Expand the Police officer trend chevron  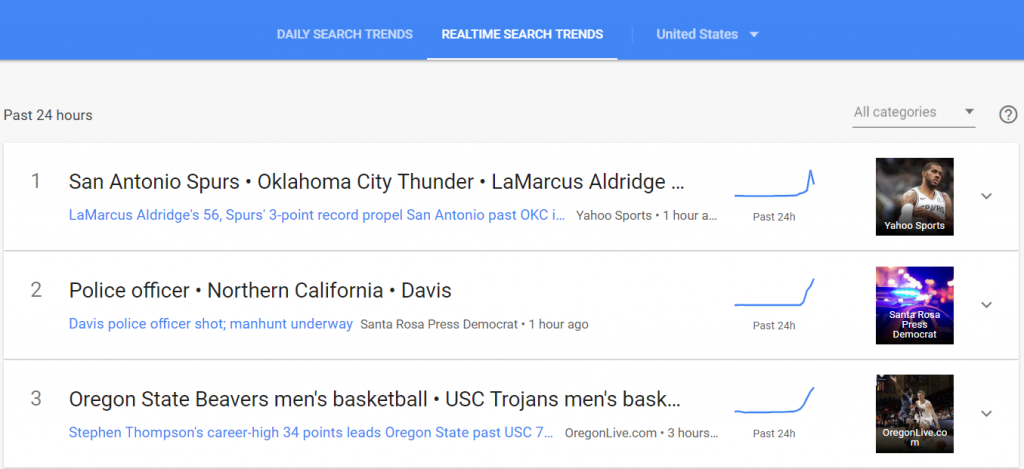[986, 305]
